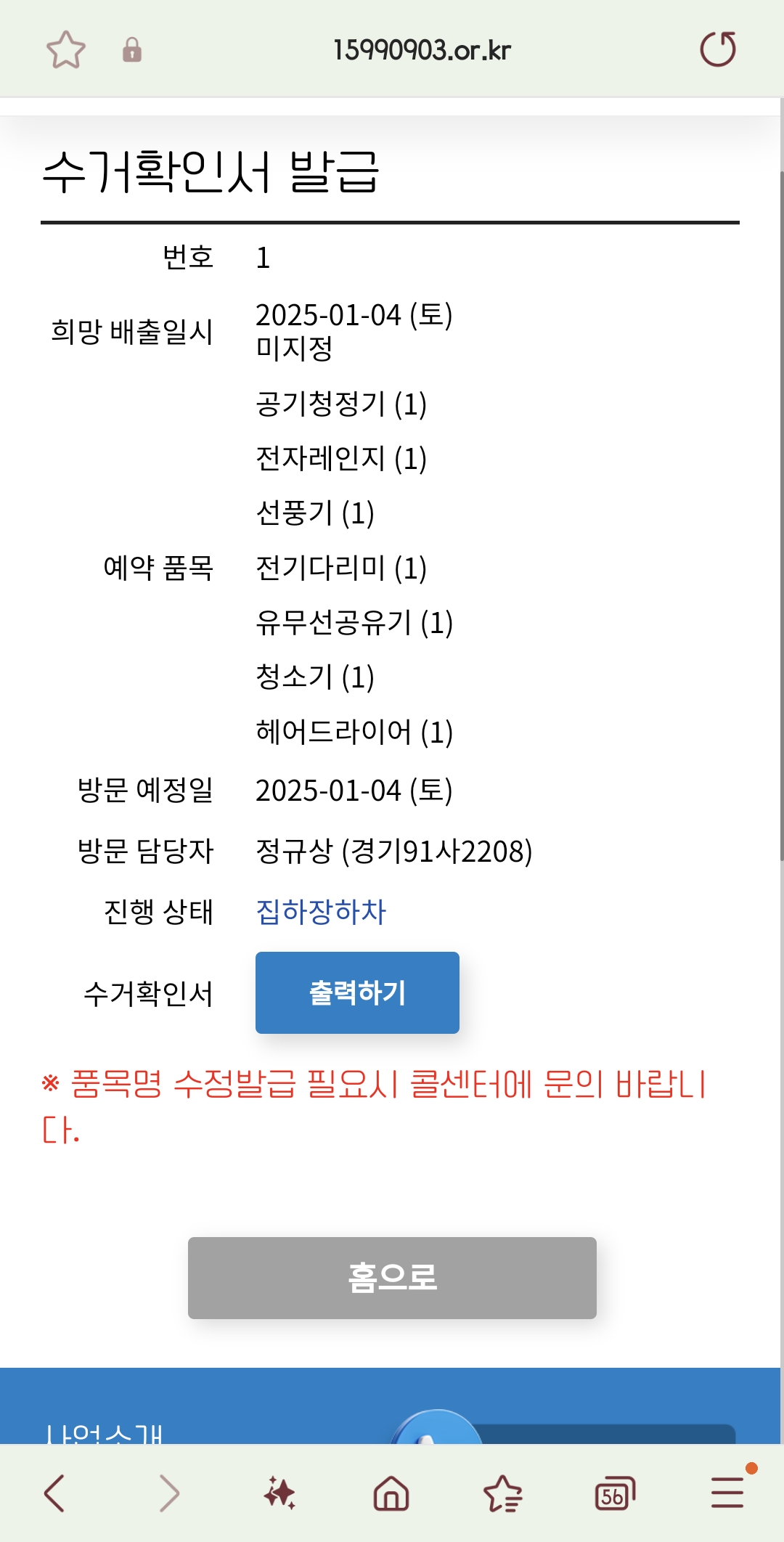This screenshot has height=1542, width=784.
Task: Tap the 15990903.or.kr address bar
Action: [x=421, y=50]
